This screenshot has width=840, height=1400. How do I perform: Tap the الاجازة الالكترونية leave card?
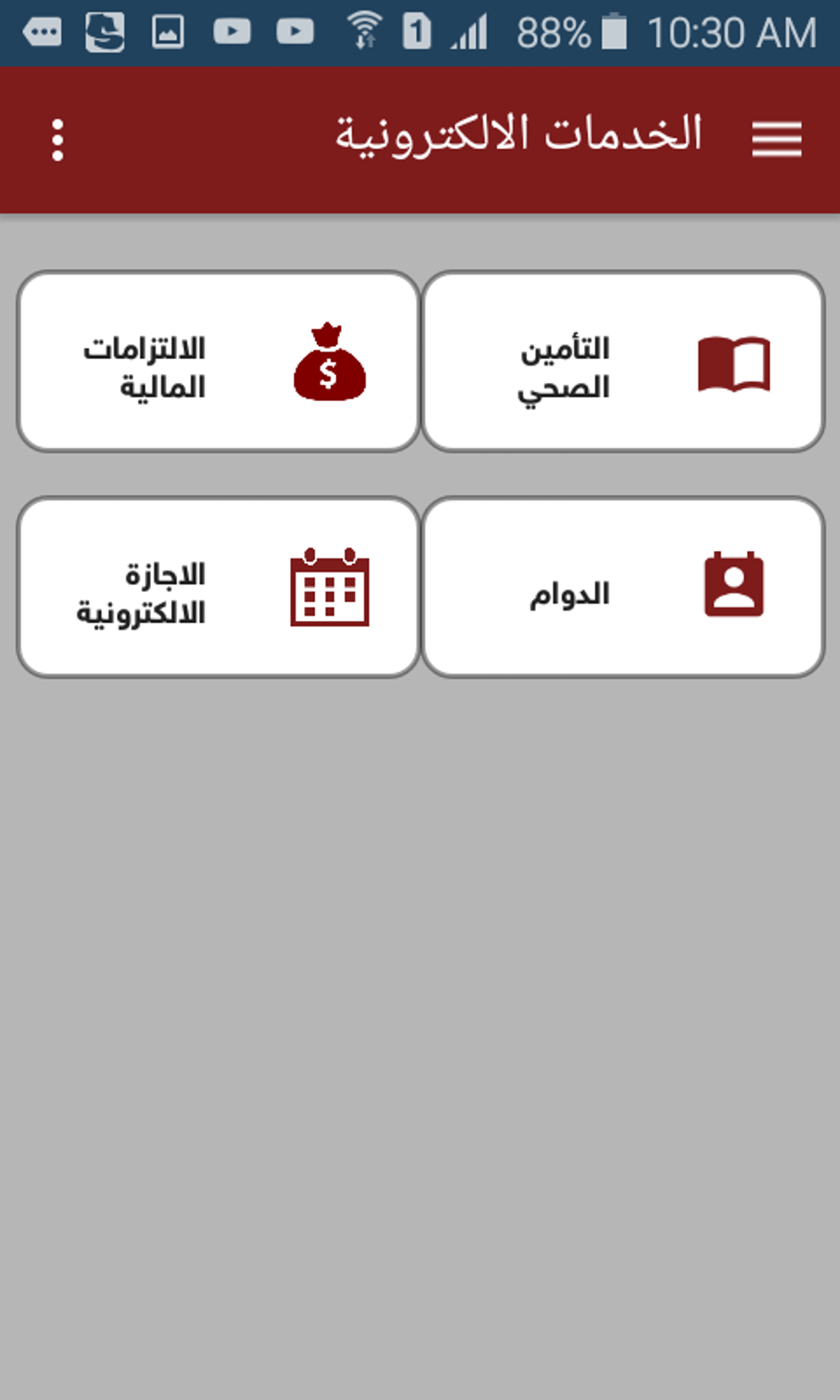pos(218,585)
